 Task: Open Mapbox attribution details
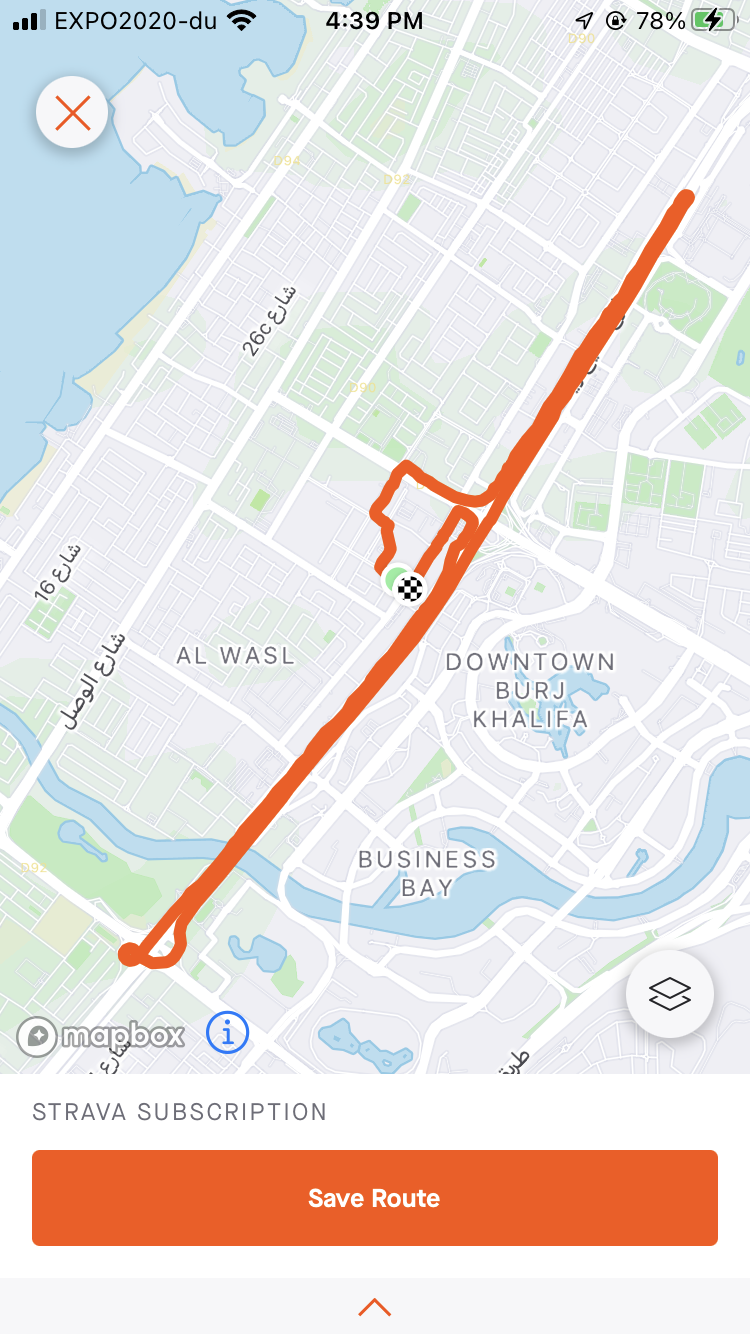(x=228, y=1033)
